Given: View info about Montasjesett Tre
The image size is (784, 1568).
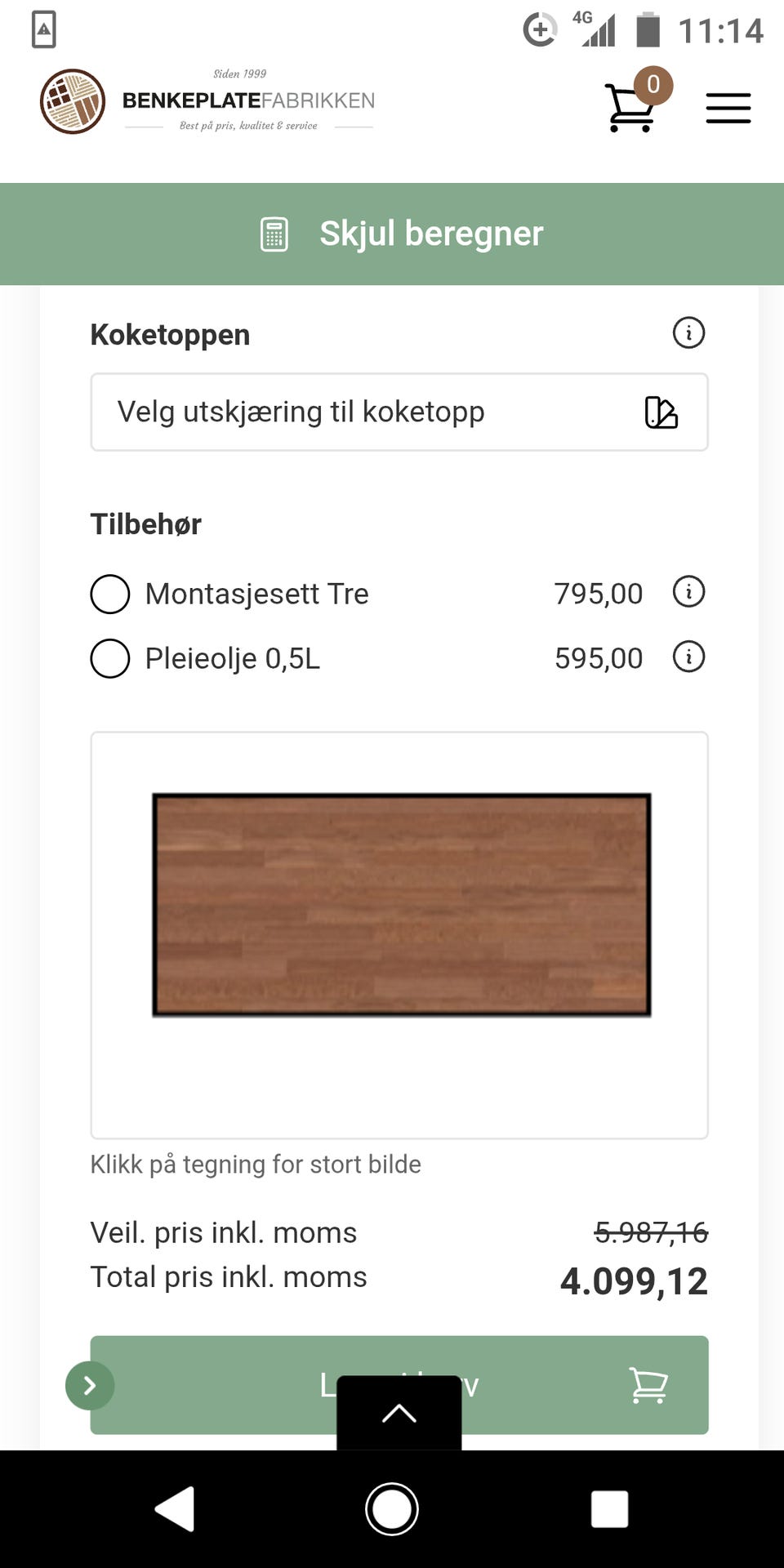Looking at the screenshot, I should tap(690, 594).
